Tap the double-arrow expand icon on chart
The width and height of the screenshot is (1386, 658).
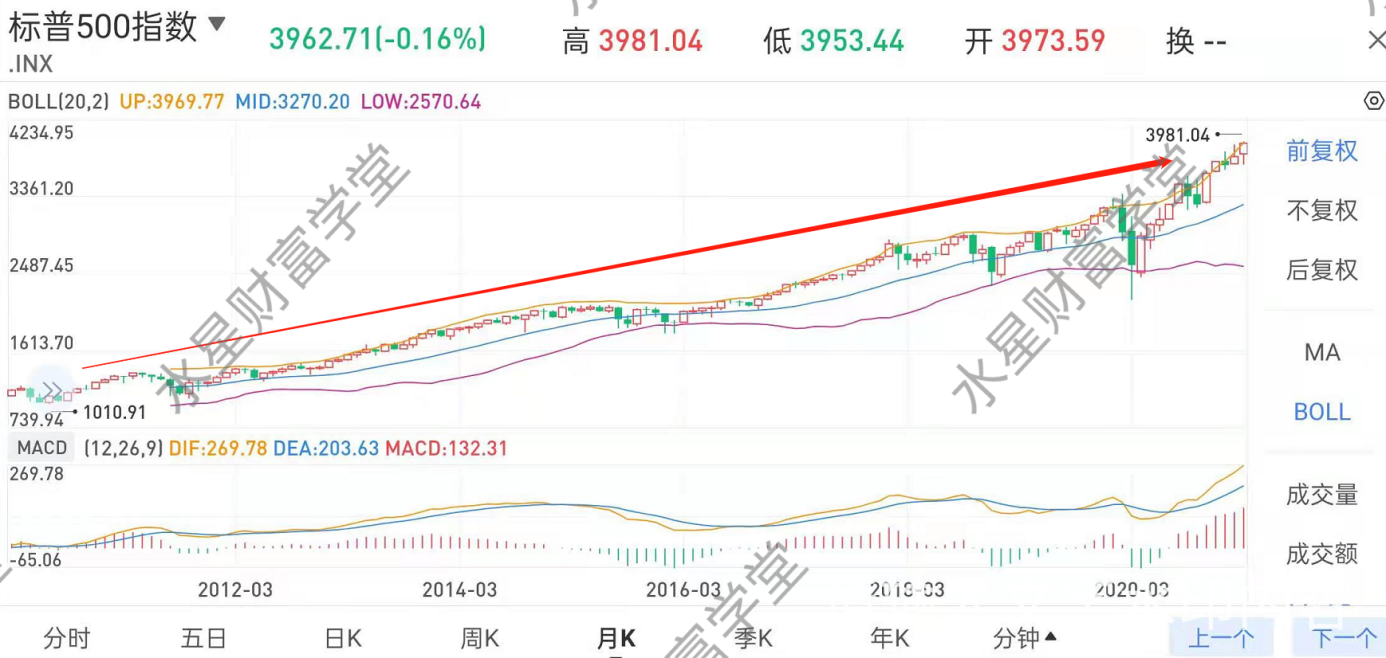pyautogui.click(x=52, y=390)
